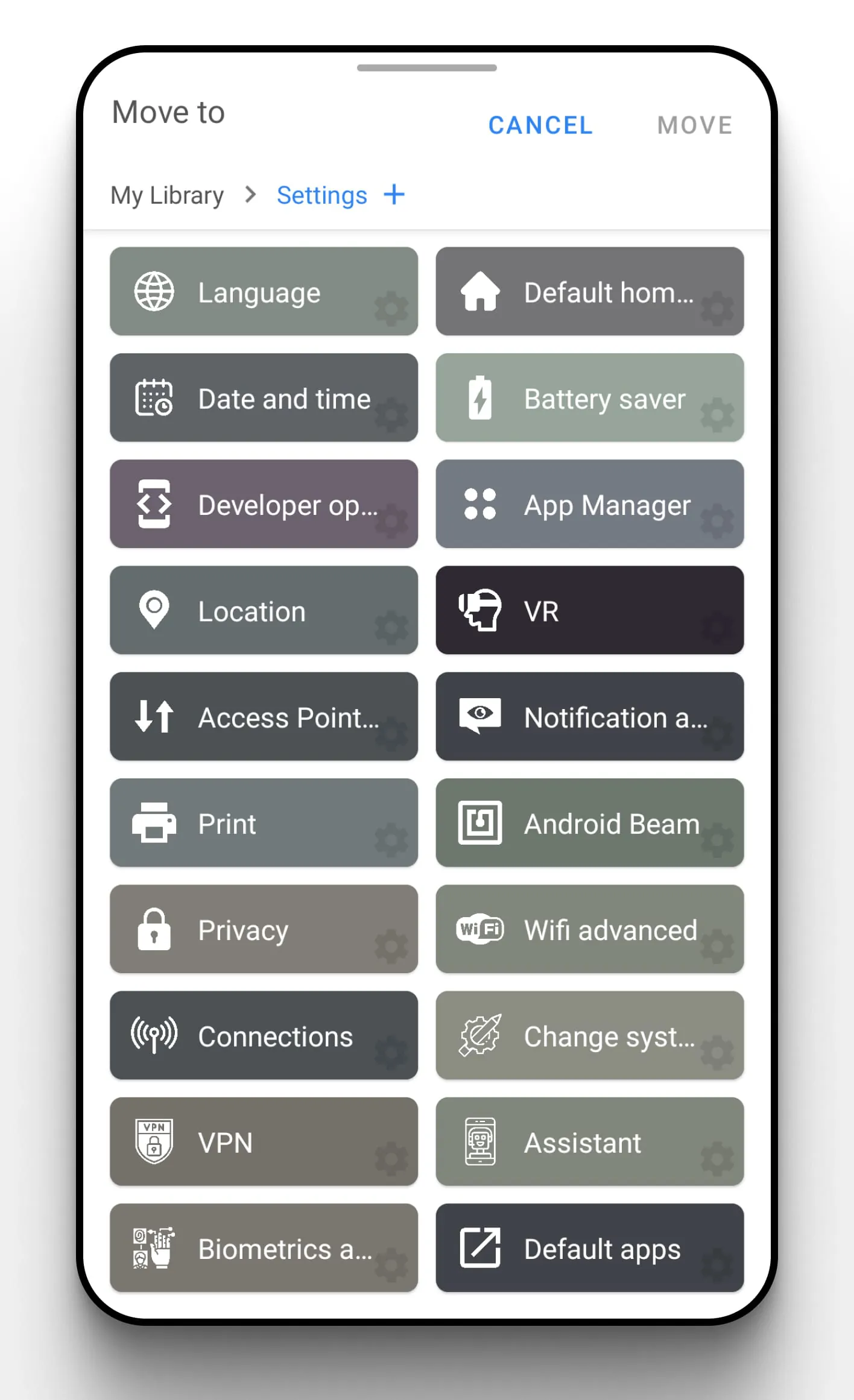
Task: Select the Access Point shortcut
Action: [264, 717]
